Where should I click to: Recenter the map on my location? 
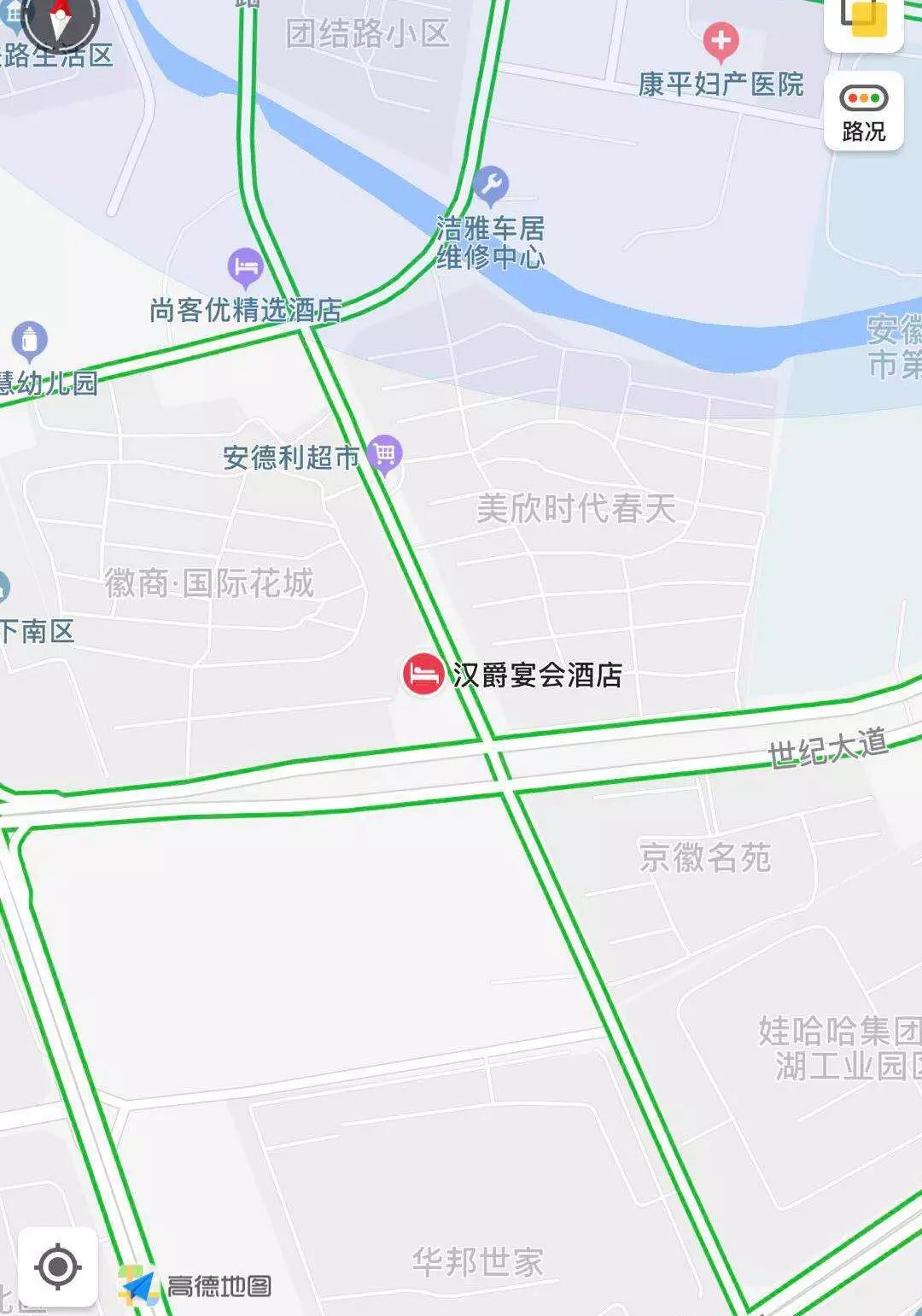pos(57,1266)
